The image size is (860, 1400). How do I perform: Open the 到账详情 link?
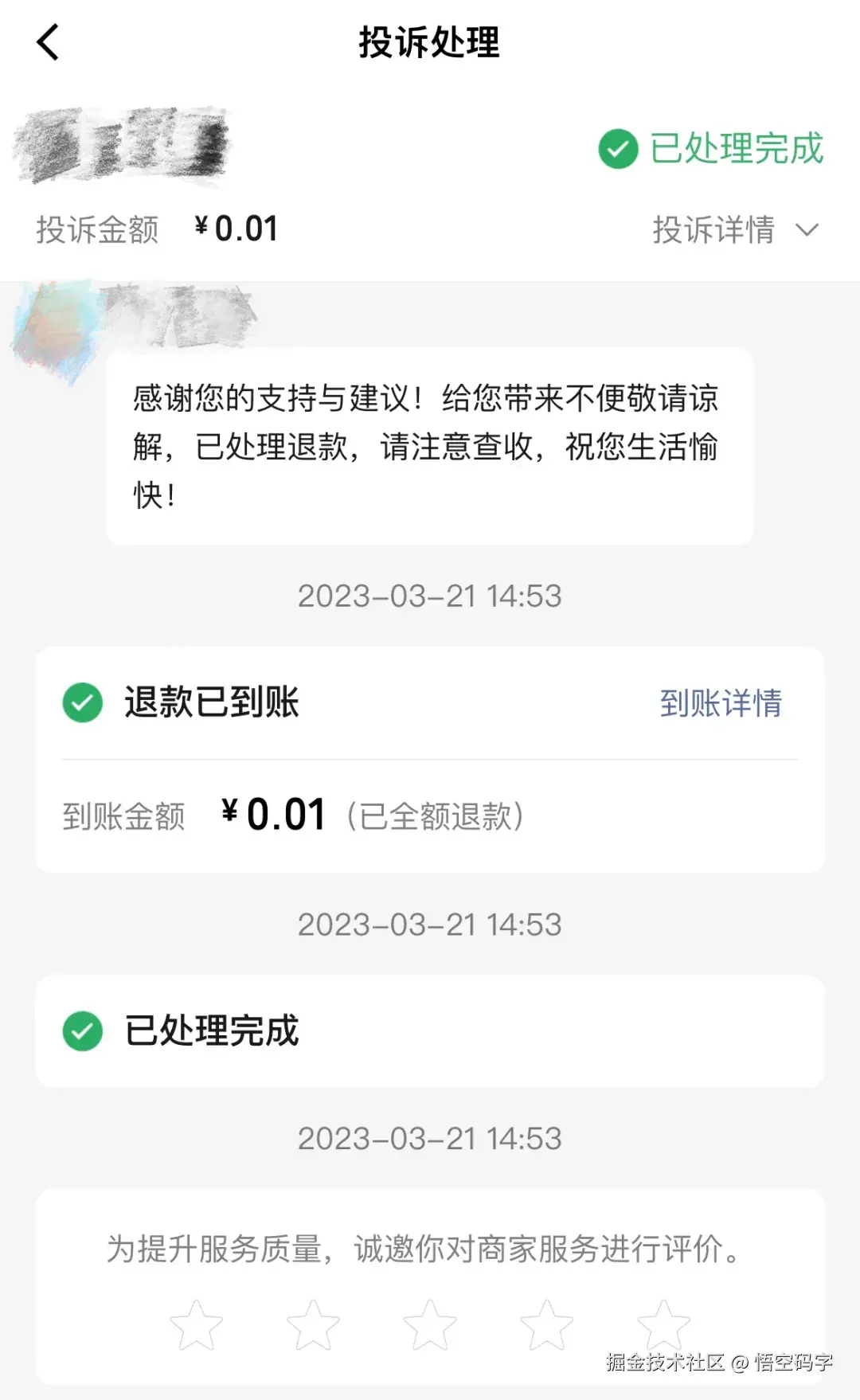(719, 703)
